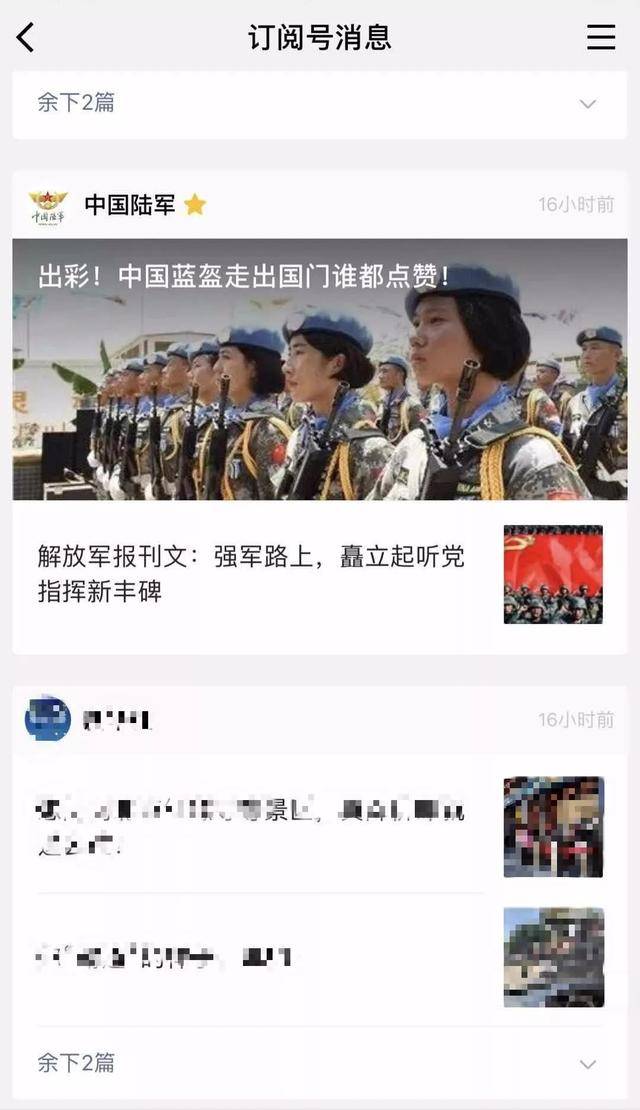Open the 解放军报刊文 article
The width and height of the screenshot is (640, 1110).
pyautogui.click(x=252, y=574)
